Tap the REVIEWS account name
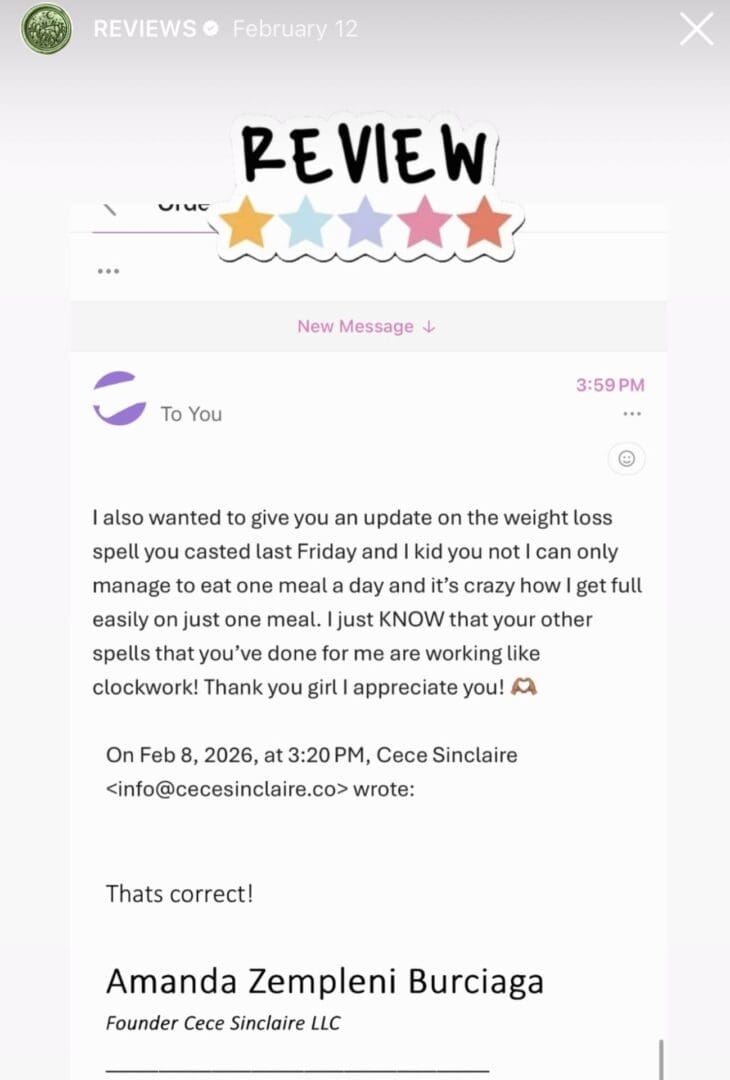730x1080 pixels. pos(144,29)
